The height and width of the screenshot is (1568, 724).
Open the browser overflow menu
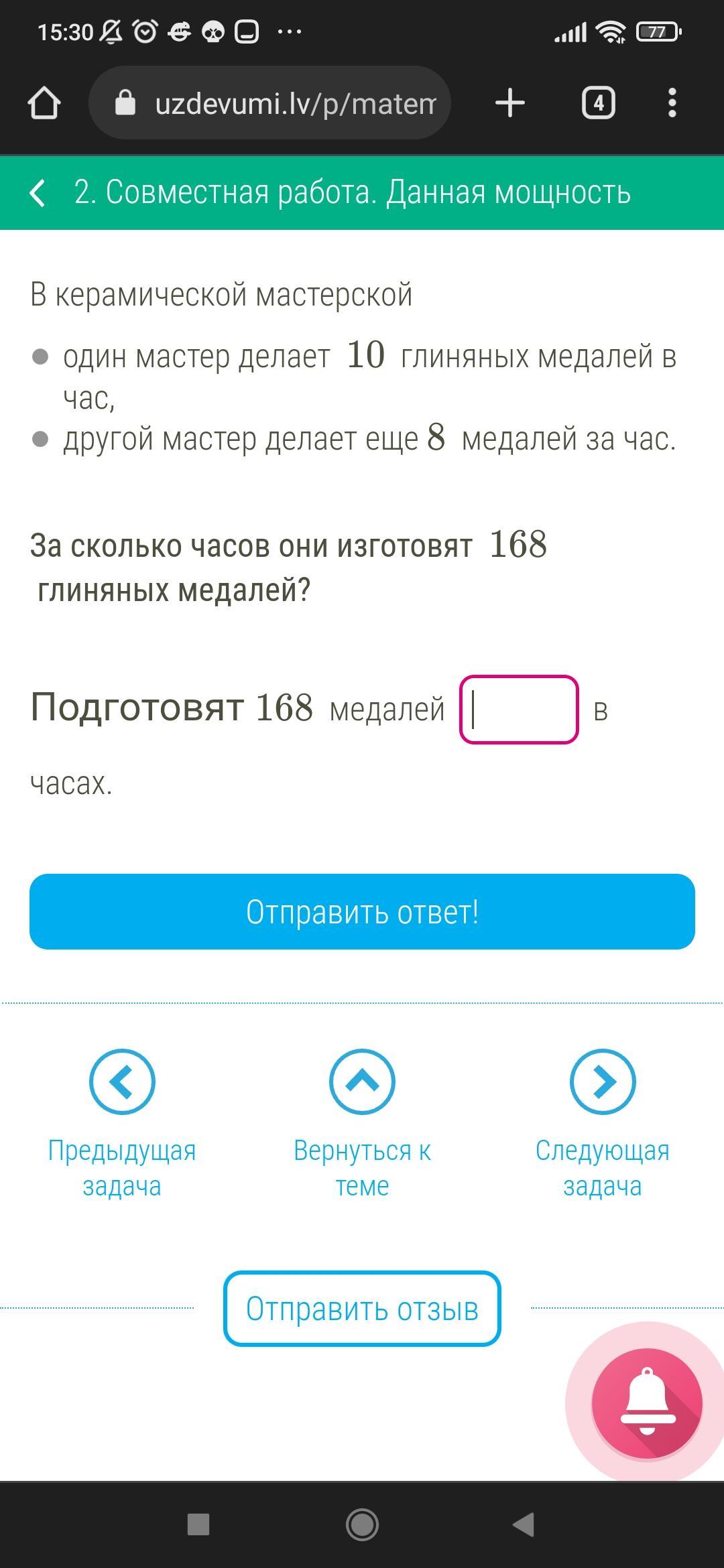coord(672,103)
